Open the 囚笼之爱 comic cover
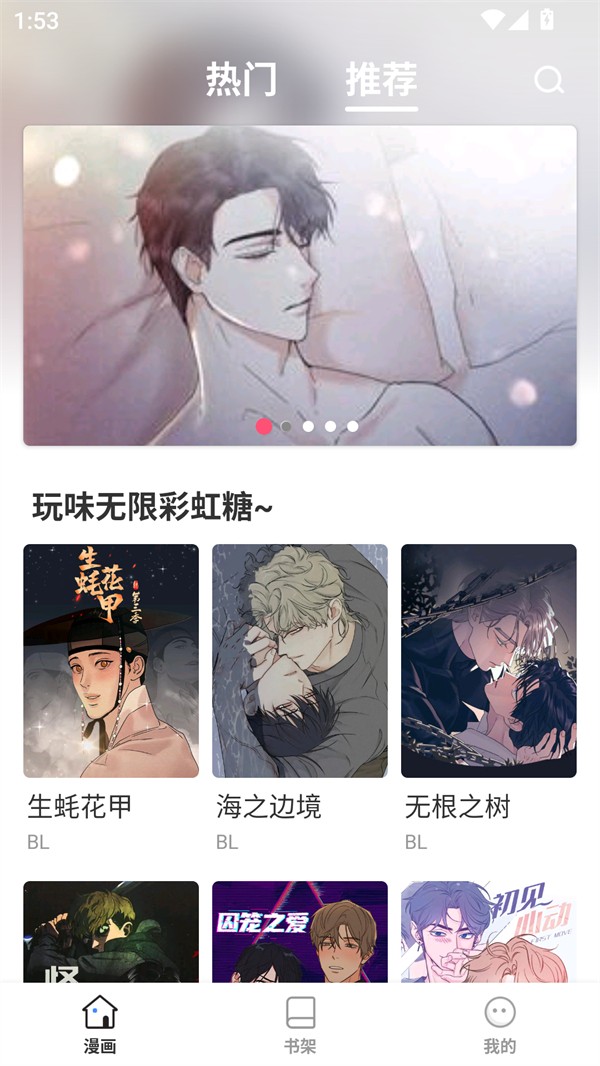The height and width of the screenshot is (1066, 600). 300,931
